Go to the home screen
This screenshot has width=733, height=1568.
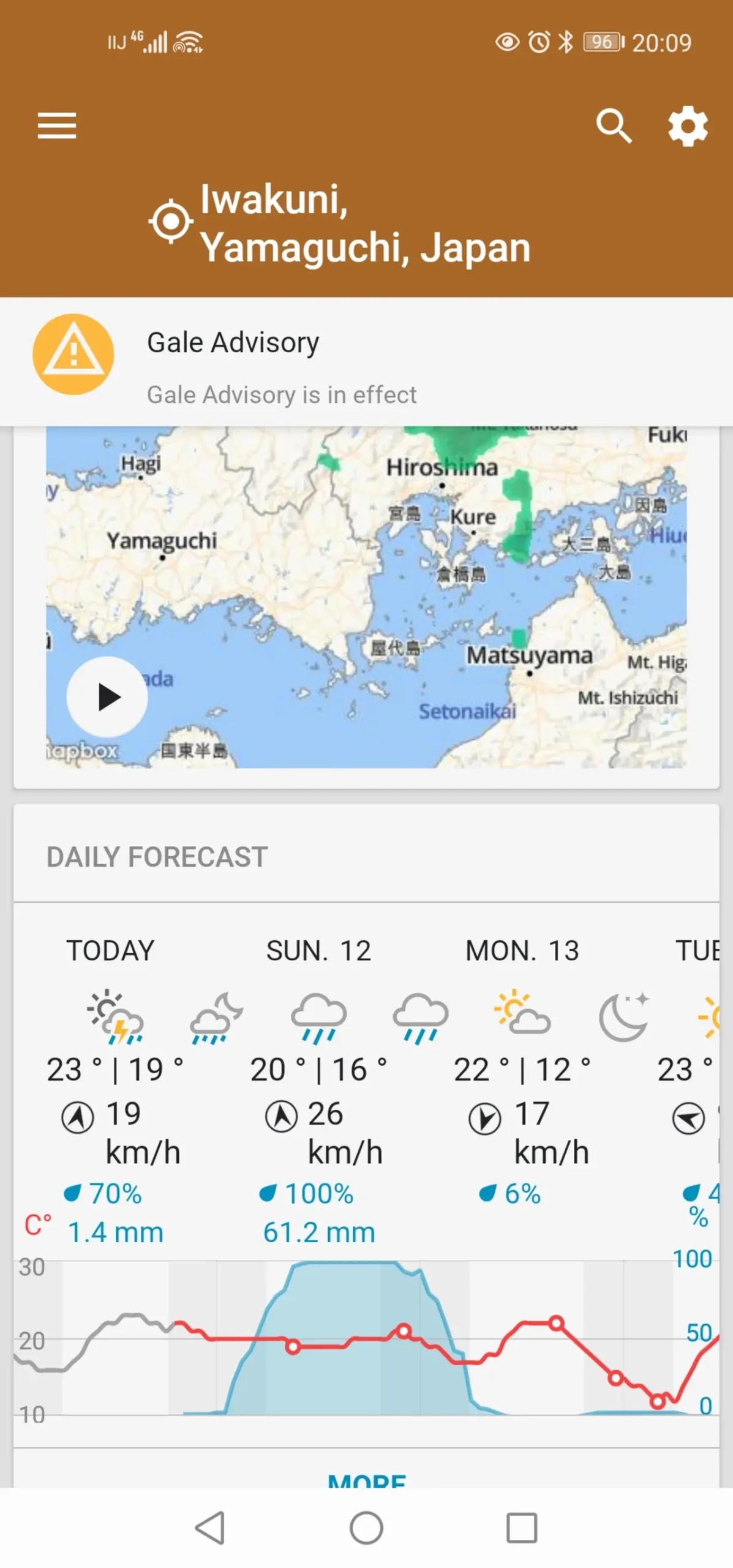[x=366, y=1528]
